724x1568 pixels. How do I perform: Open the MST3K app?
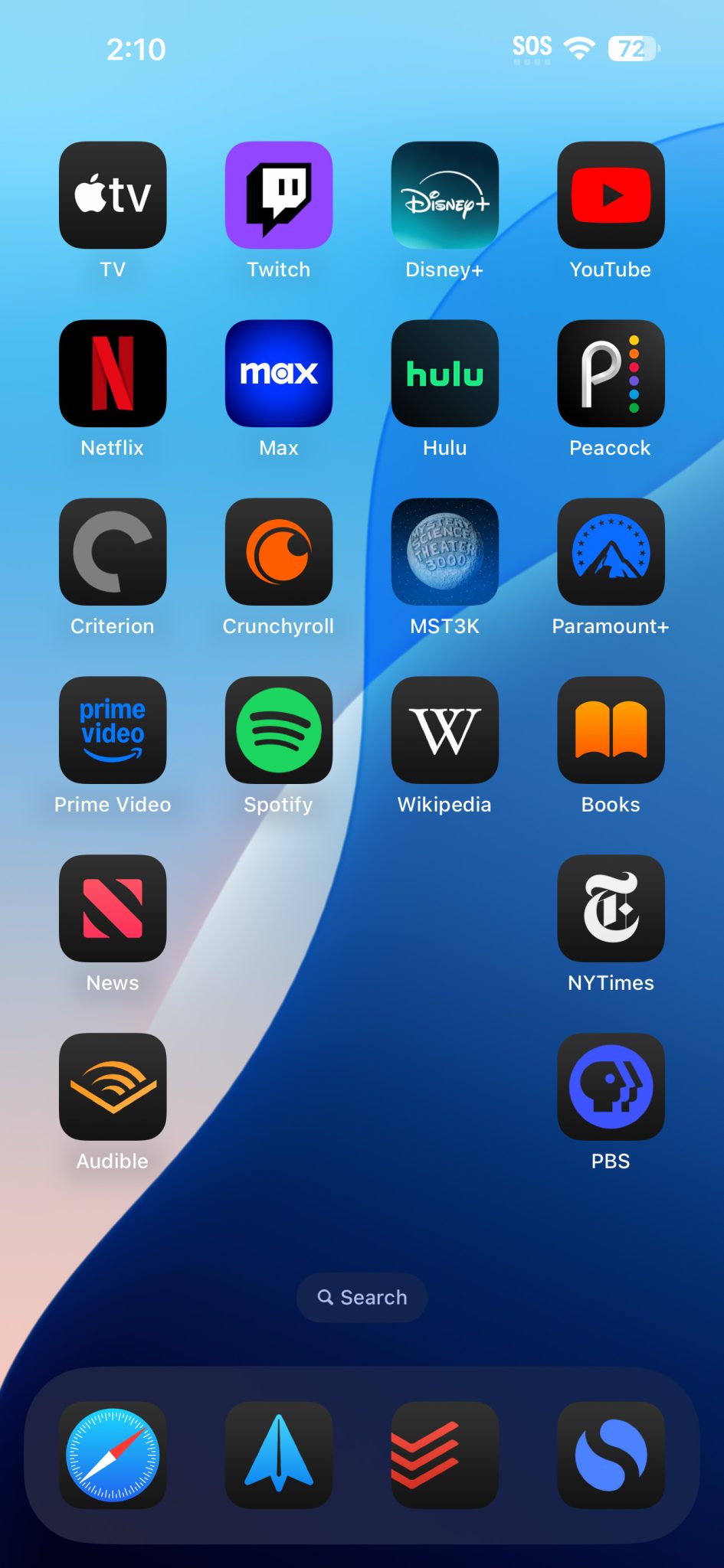click(x=444, y=551)
